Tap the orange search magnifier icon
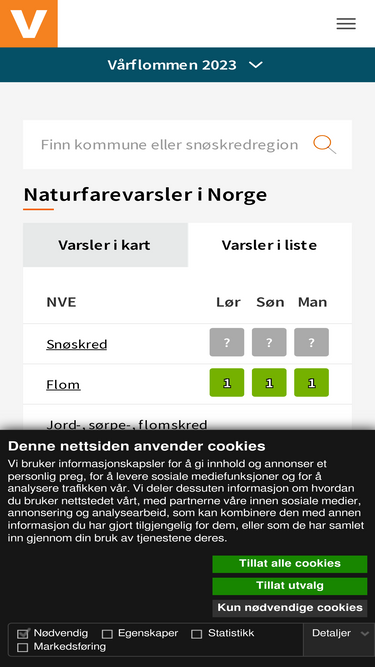This screenshot has height=667, width=375. 325,145
